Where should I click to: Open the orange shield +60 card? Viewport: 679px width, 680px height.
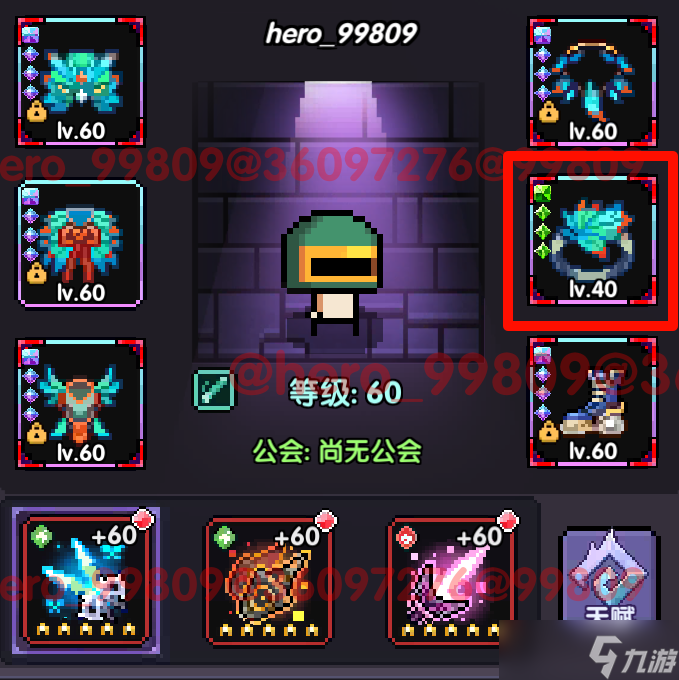tap(267, 577)
